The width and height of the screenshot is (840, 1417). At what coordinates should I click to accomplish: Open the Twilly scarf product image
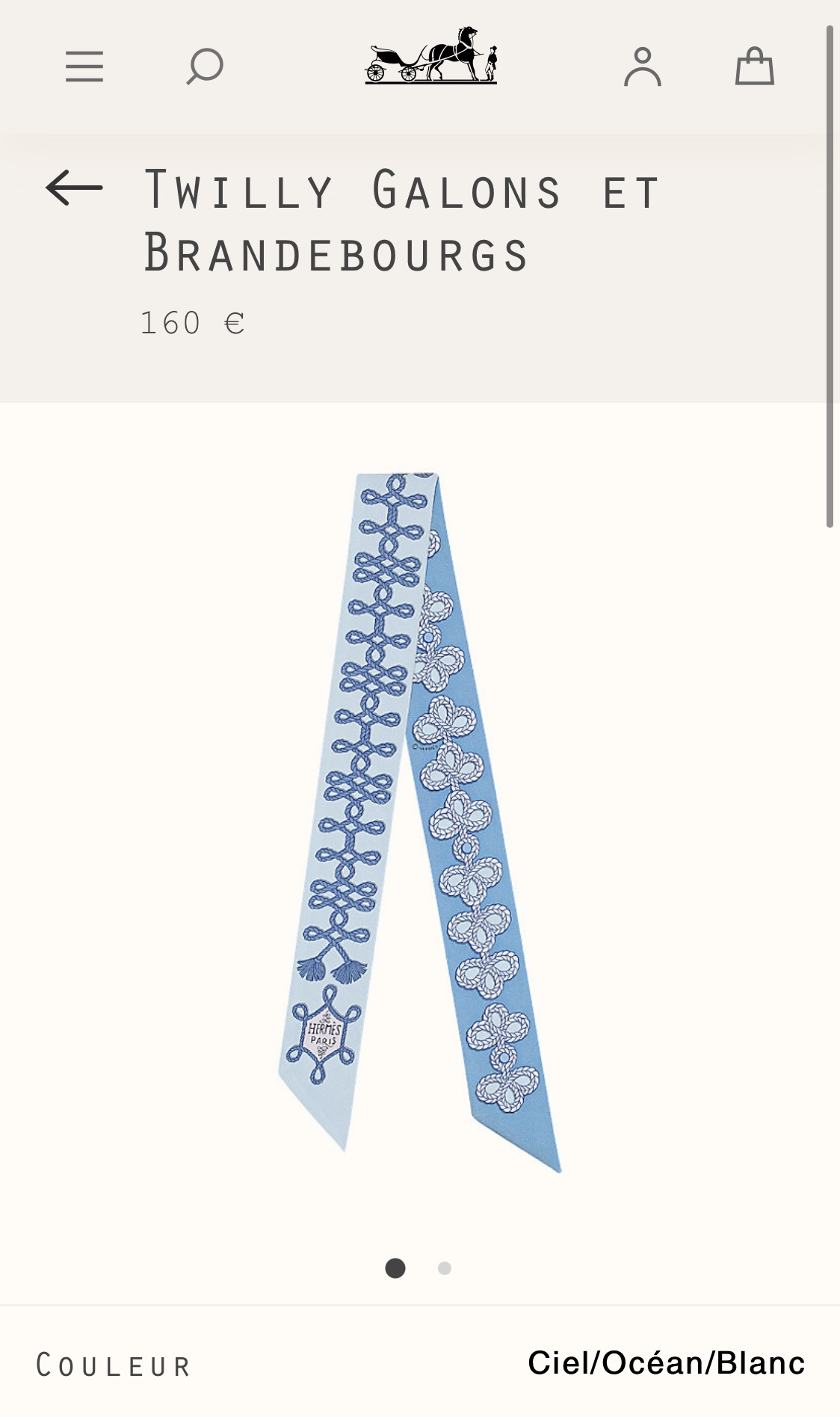click(420, 822)
